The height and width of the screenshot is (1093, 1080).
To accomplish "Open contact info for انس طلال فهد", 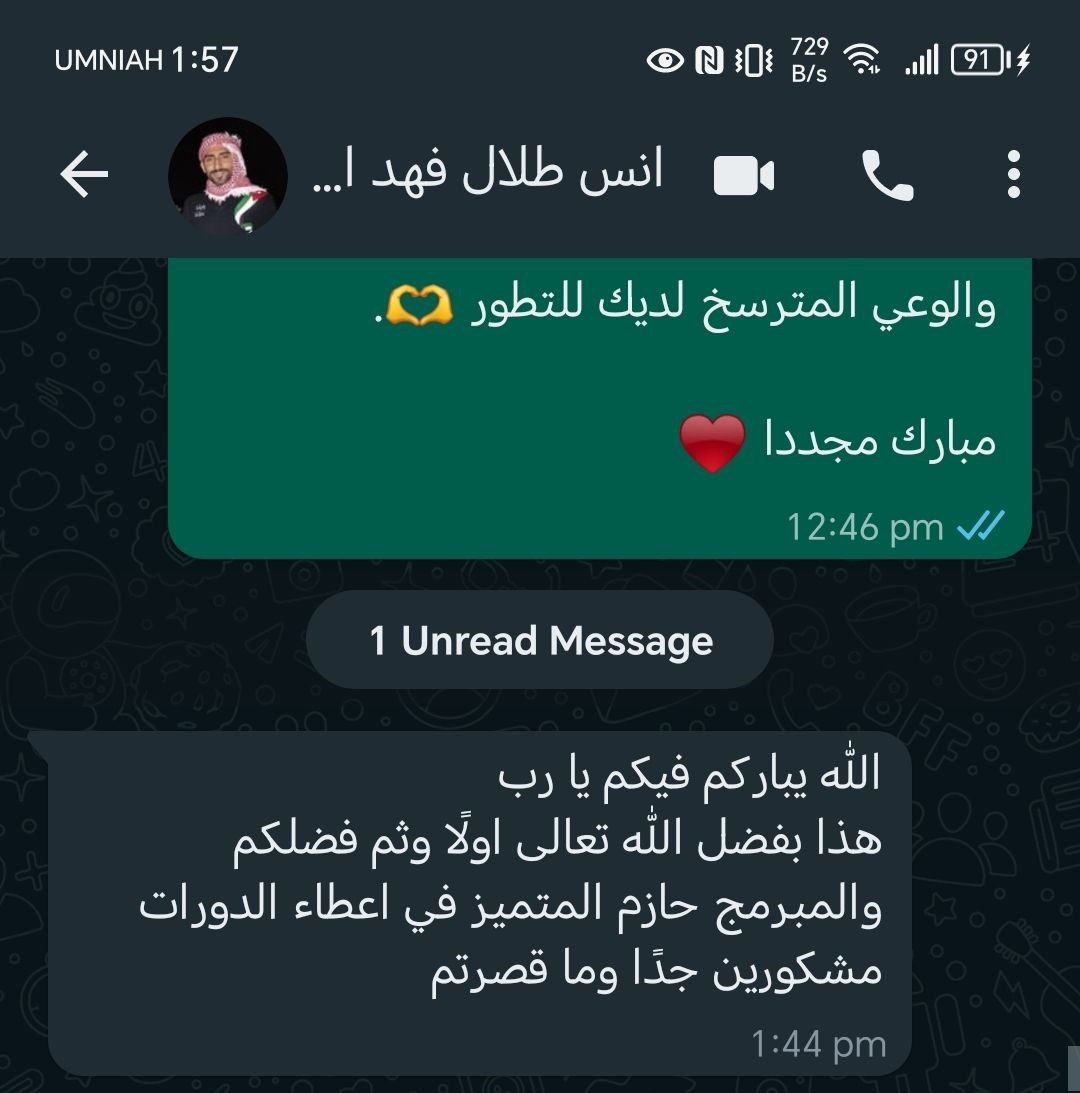I will (x=488, y=176).
